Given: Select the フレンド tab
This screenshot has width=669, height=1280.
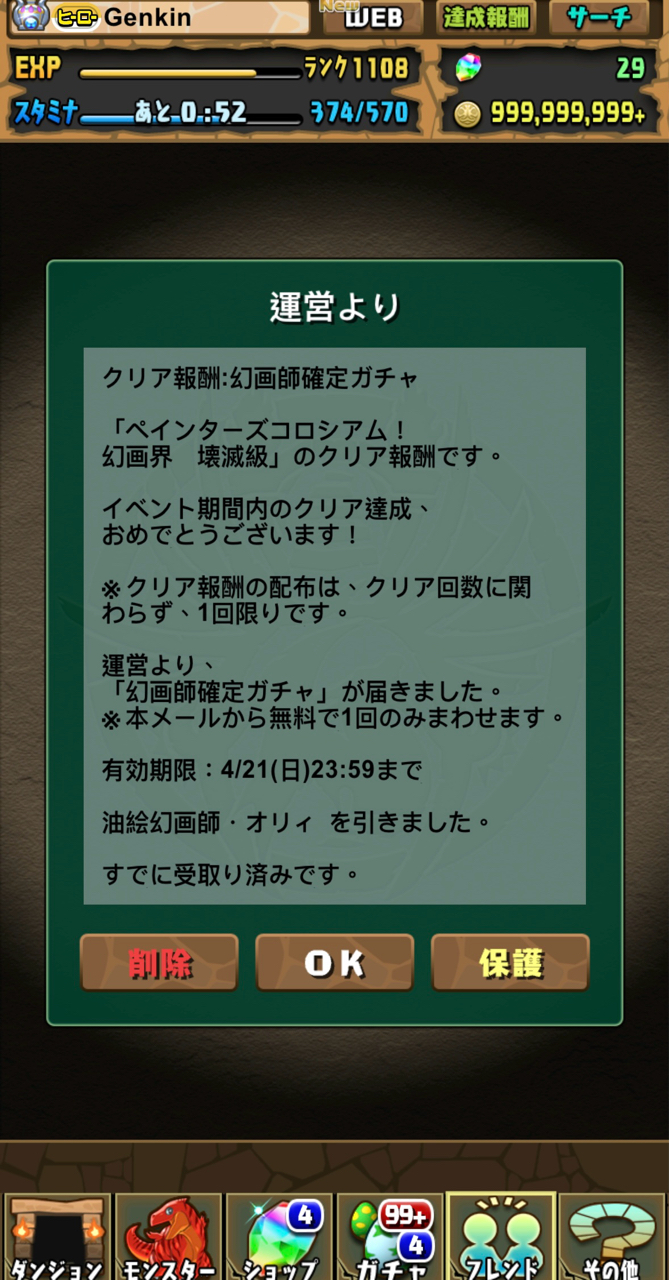Looking at the screenshot, I should click(501, 1238).
